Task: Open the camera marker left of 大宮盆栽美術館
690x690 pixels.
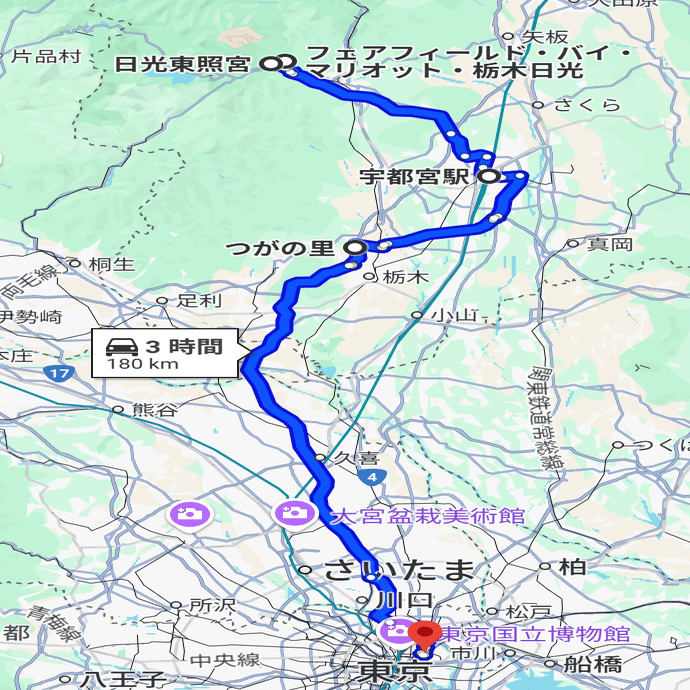Action: coord(189,515)
